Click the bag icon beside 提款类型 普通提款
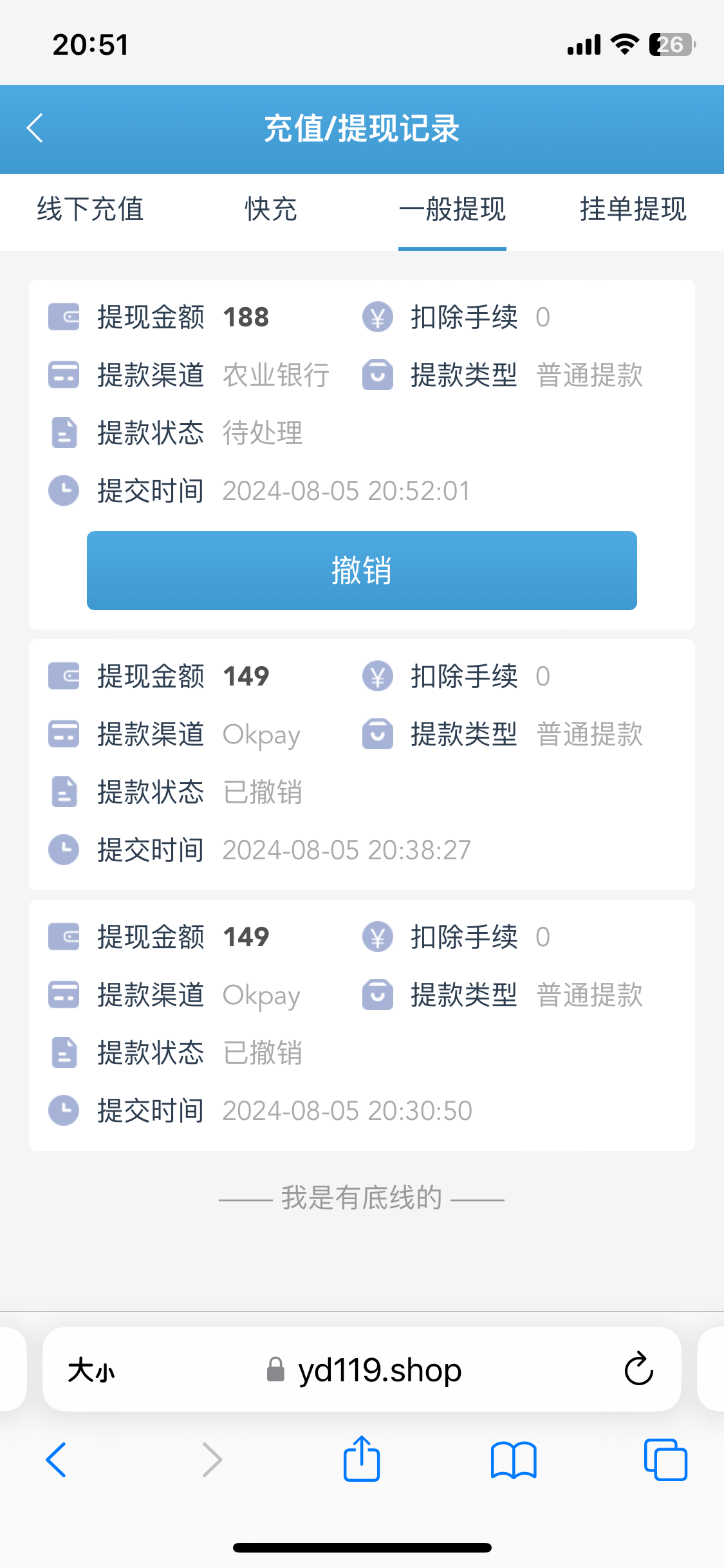This screenshot has height=1568, width=724. tap(378, 375)
